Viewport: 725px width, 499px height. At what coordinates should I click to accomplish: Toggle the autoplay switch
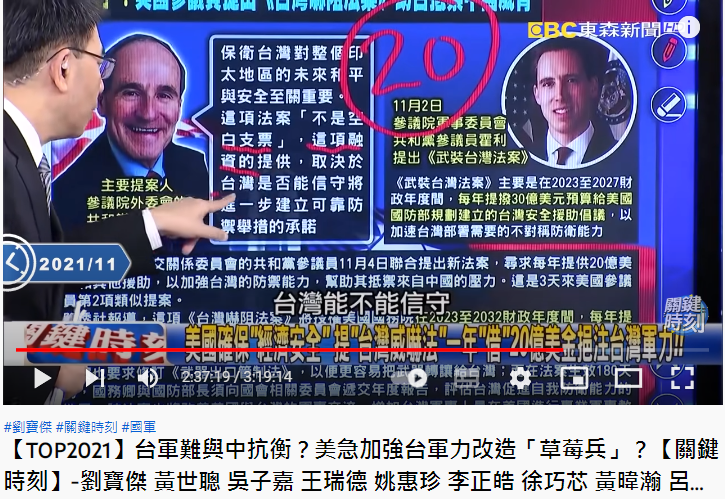416,378
